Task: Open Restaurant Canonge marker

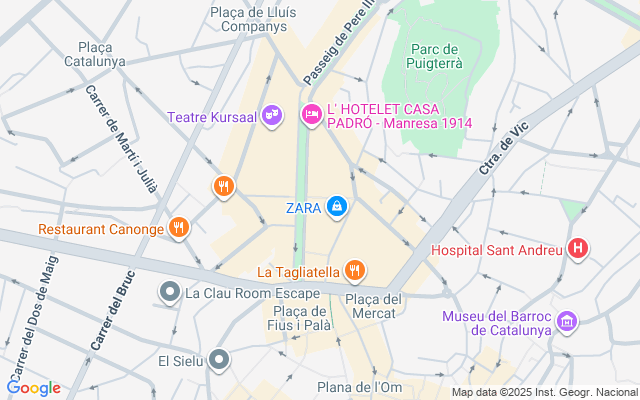Action: pos(179,228)
